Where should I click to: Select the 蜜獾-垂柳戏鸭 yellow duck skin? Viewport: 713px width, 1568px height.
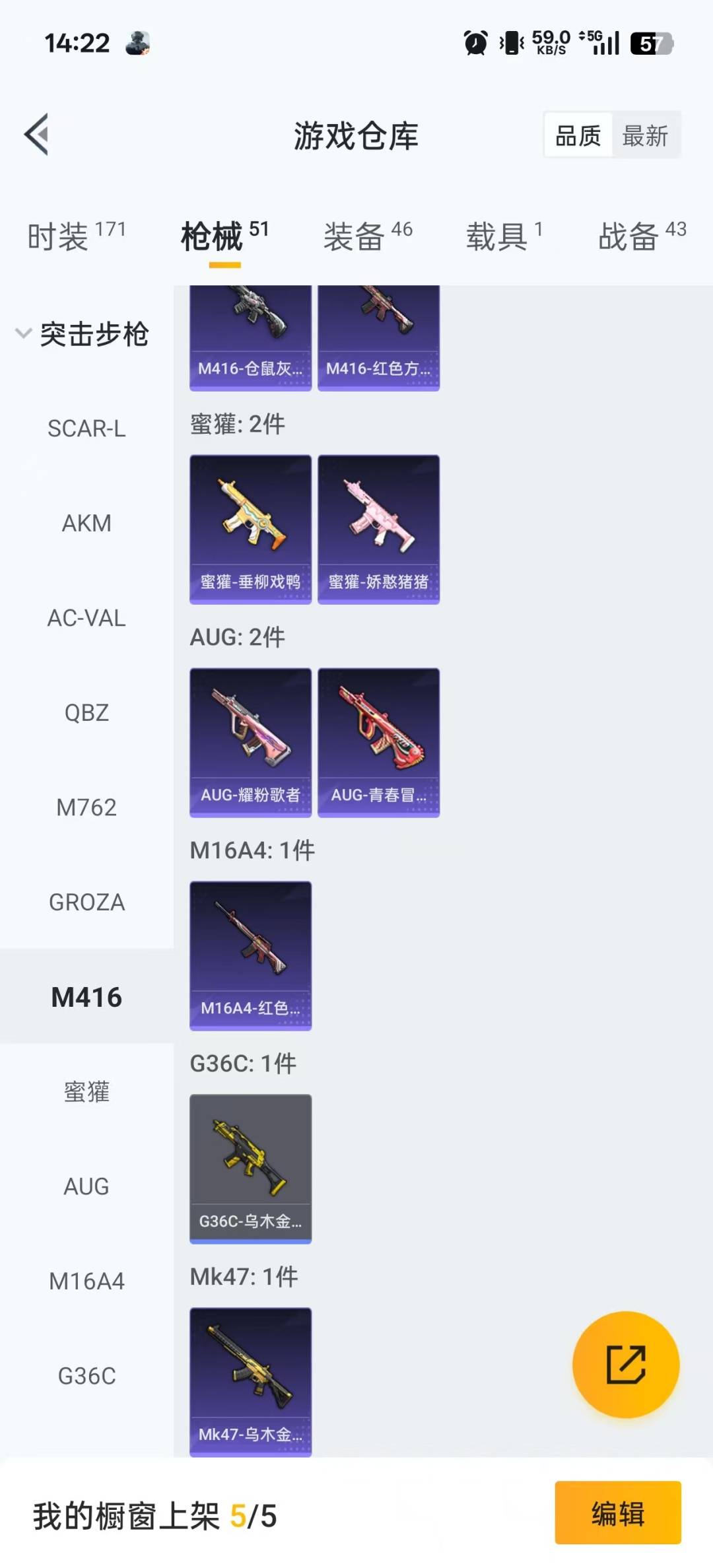tap(250, 528)
